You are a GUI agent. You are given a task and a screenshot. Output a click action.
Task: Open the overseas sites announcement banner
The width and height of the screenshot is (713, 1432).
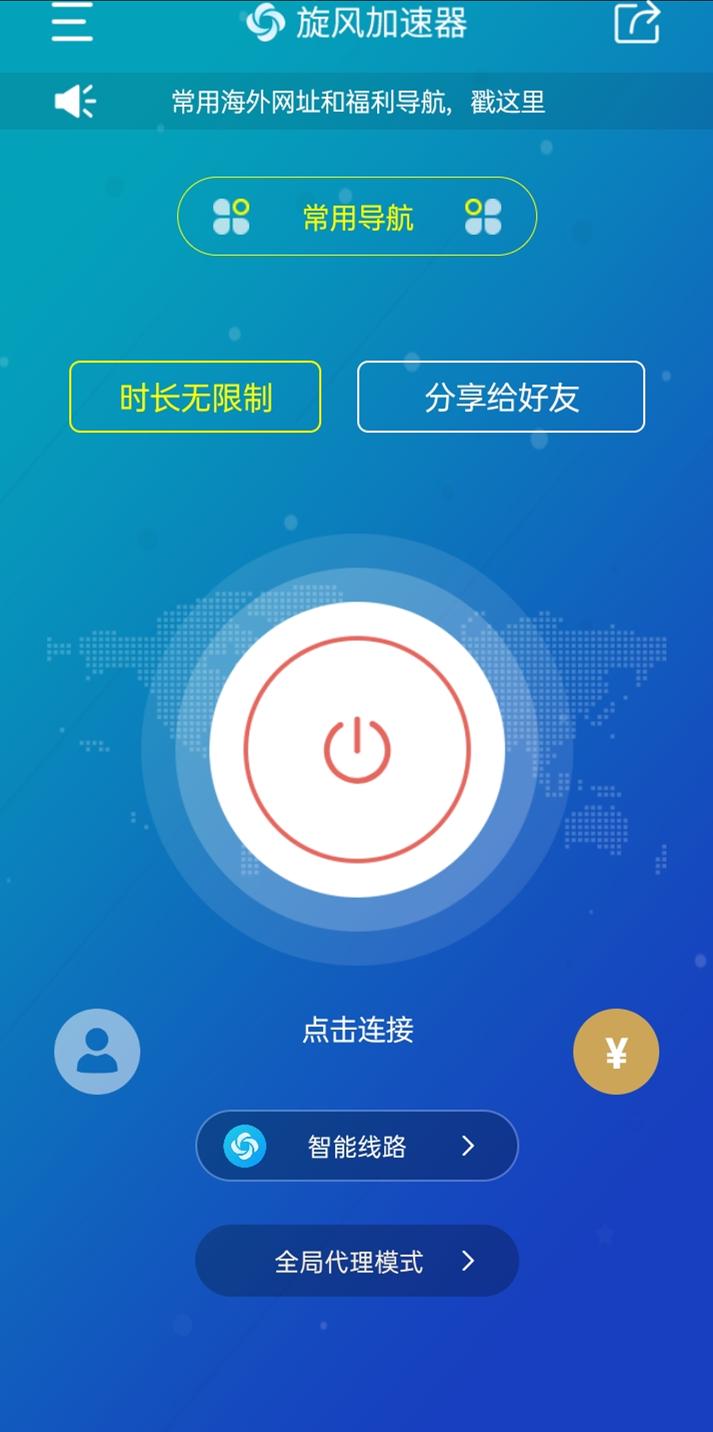[x=358, y=102]
